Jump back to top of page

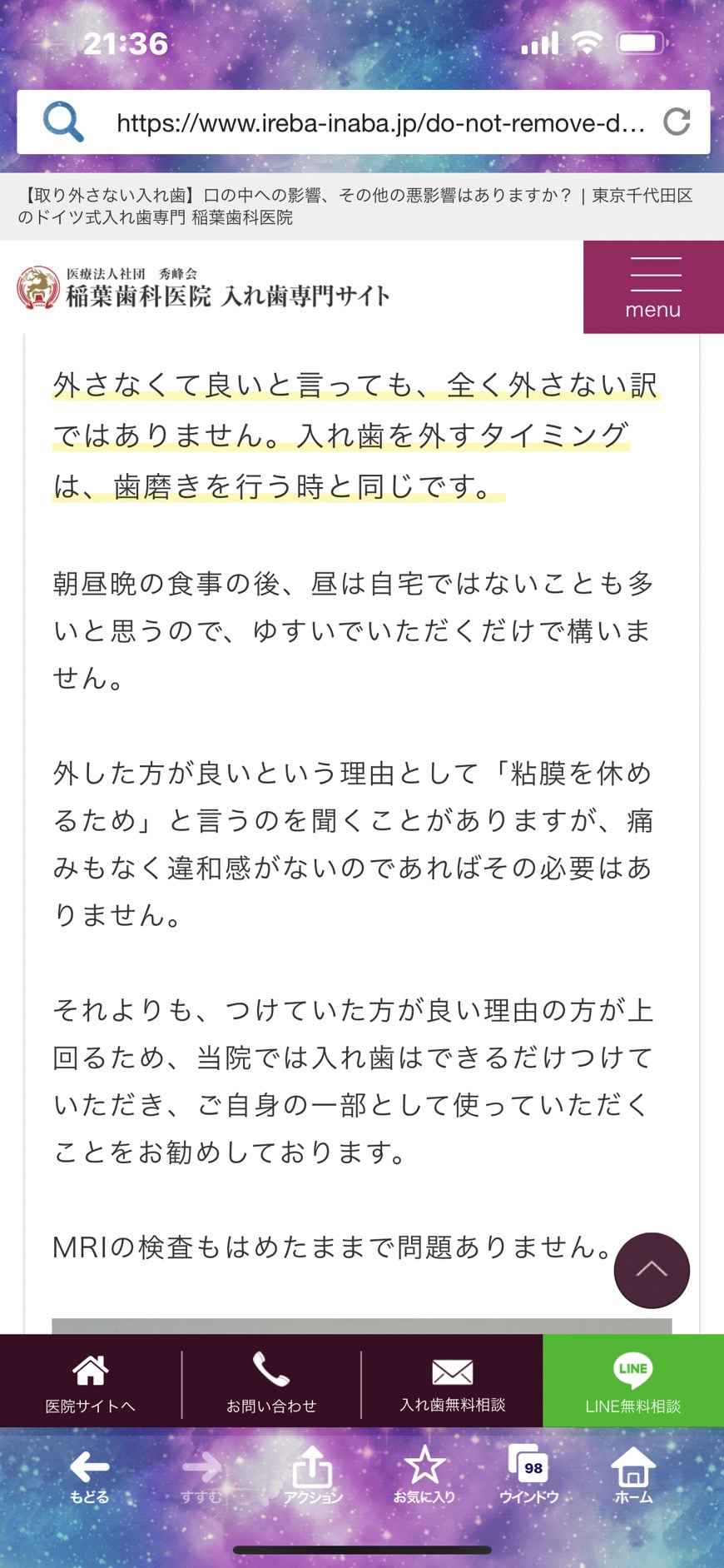tap(652, 1270)
